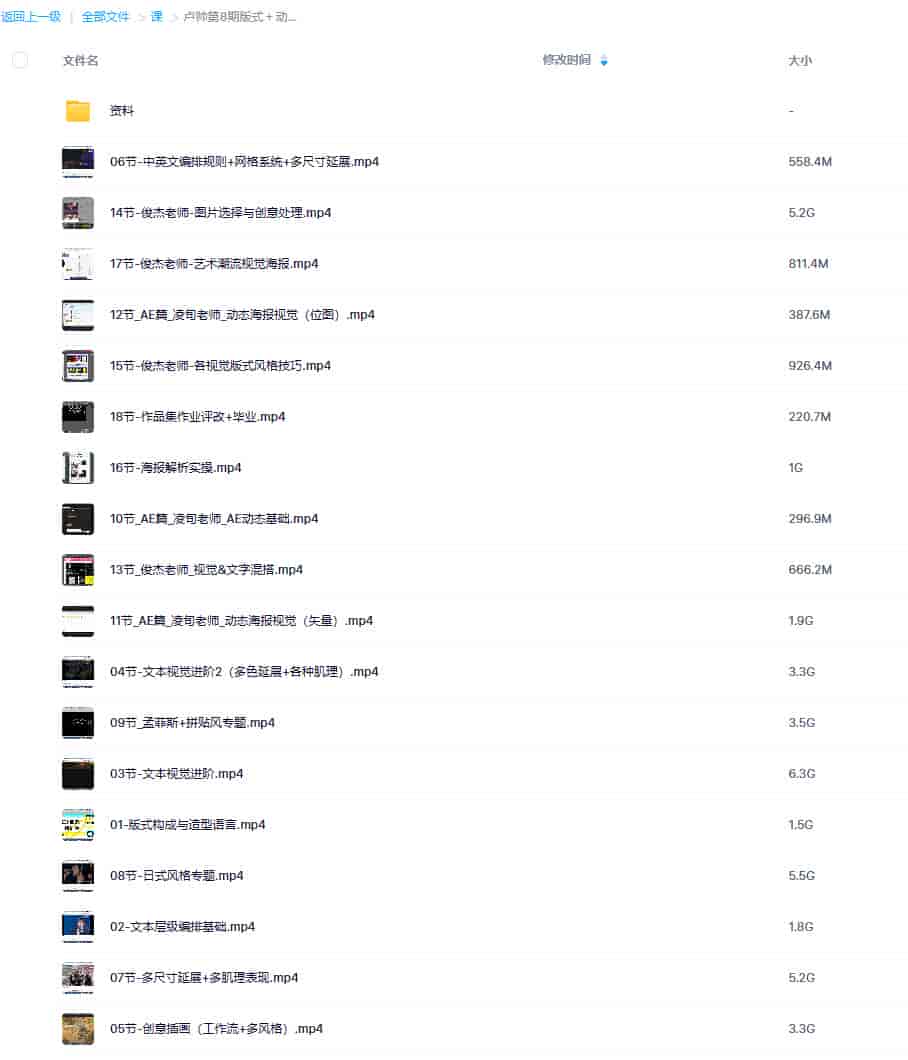Open the 全部文件 breadcrumb

(x=106, y=16)
